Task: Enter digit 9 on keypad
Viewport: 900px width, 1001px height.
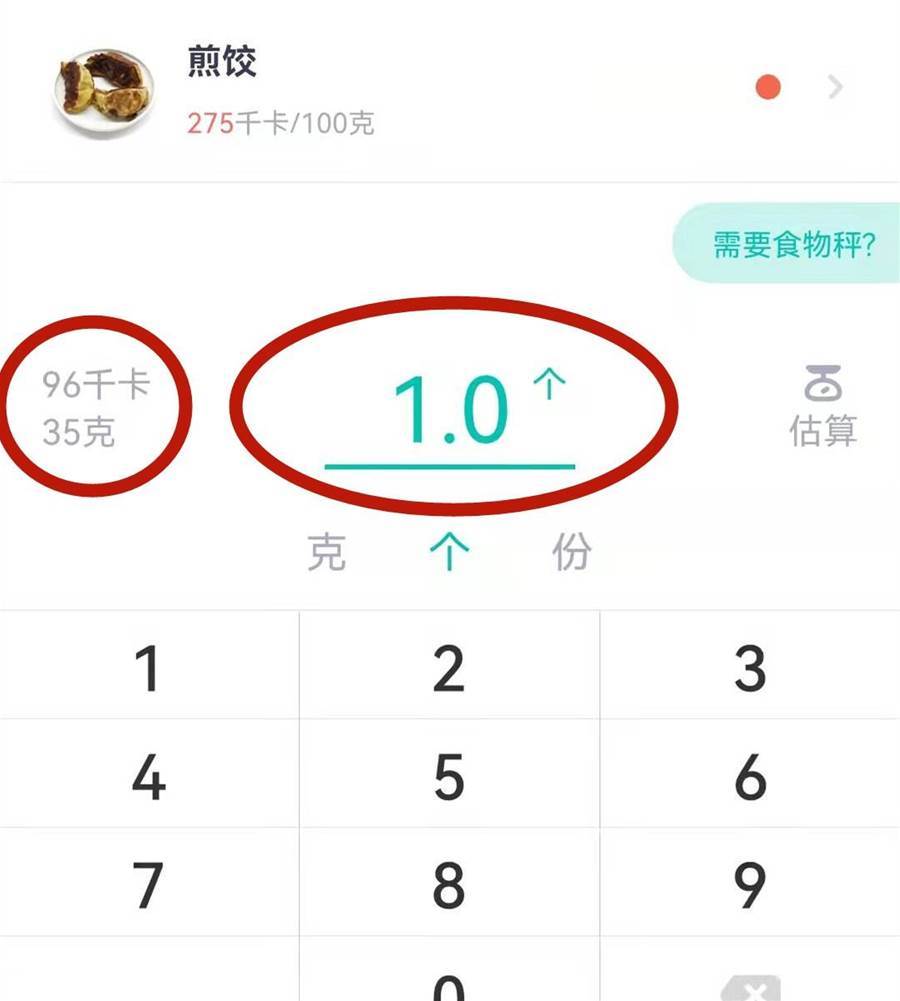Action: 750,883
